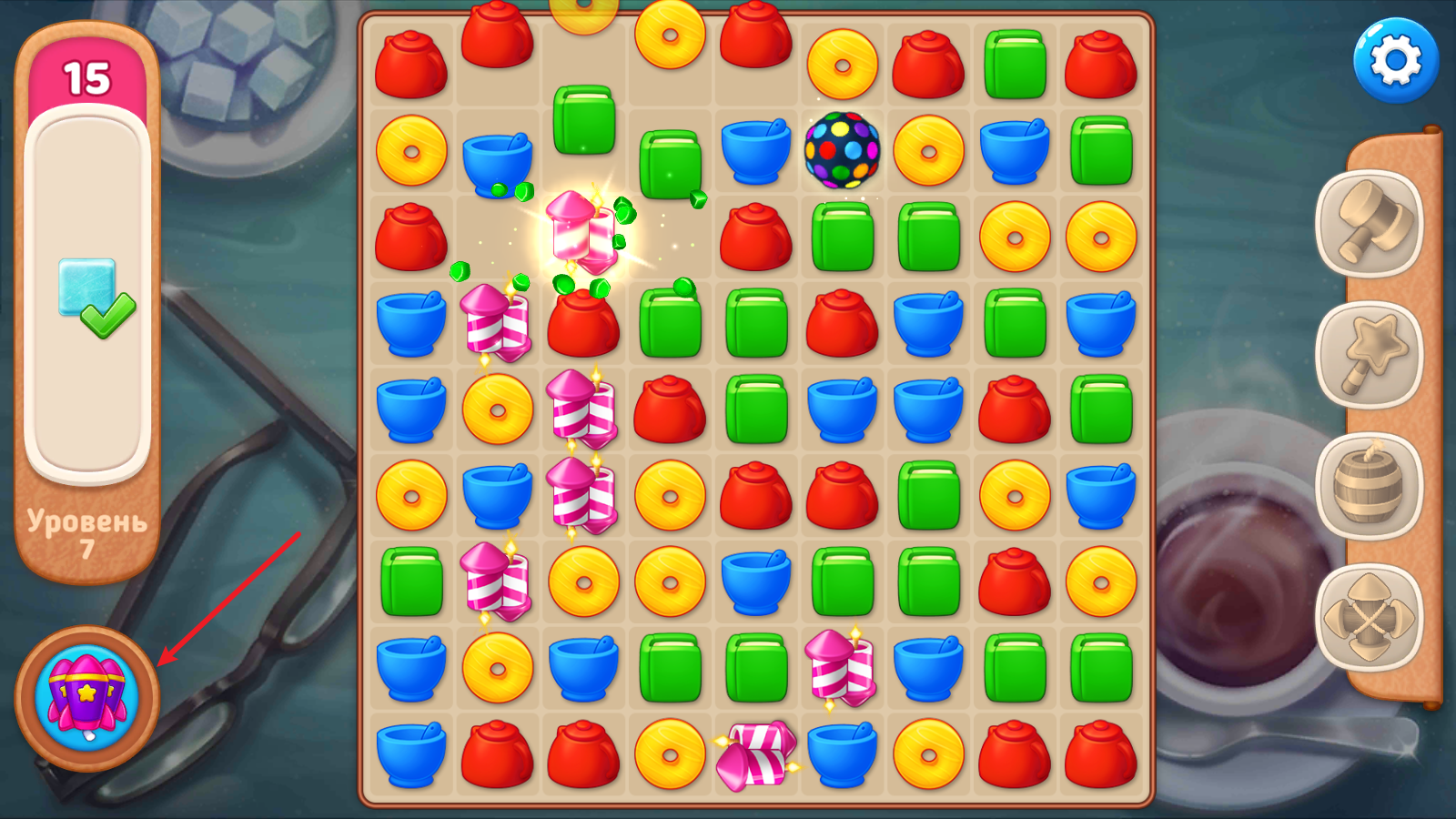Select the hammer booster

pyautogui.click(x=1369, y=223)
